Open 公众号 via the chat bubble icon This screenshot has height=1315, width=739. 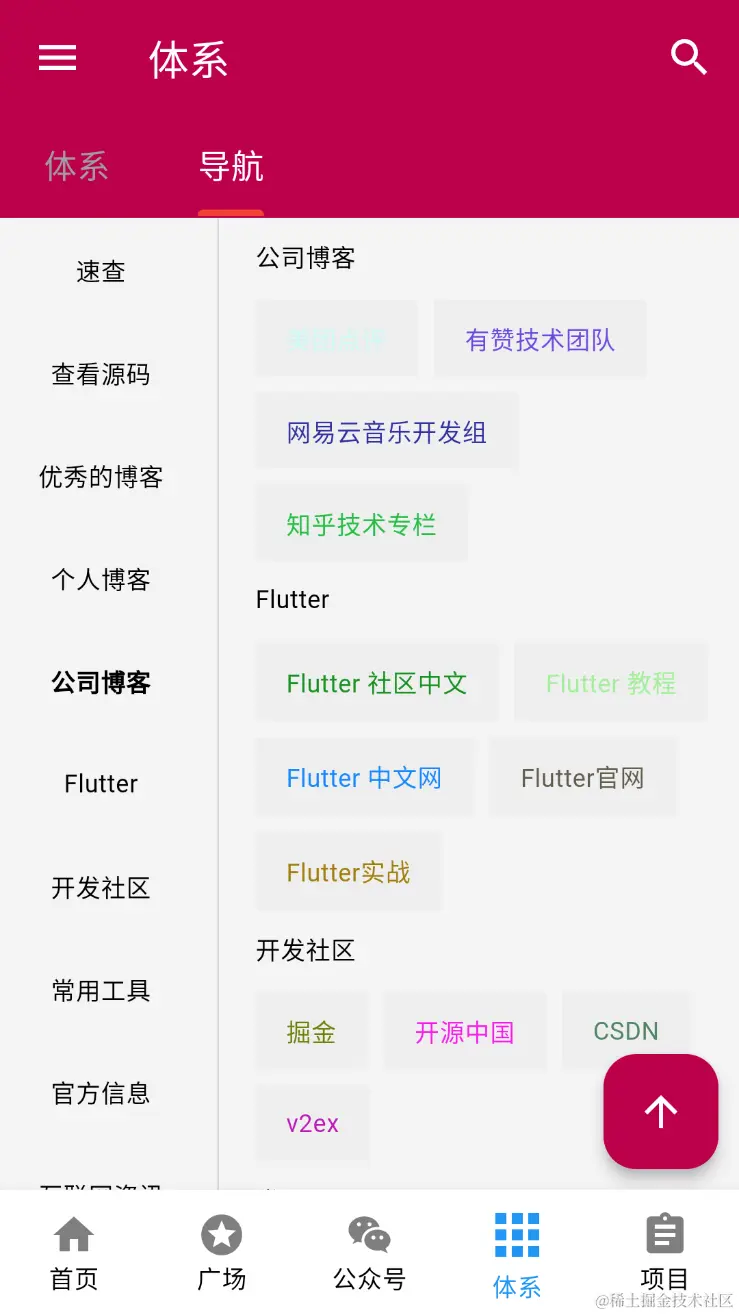click(369, 1250)
